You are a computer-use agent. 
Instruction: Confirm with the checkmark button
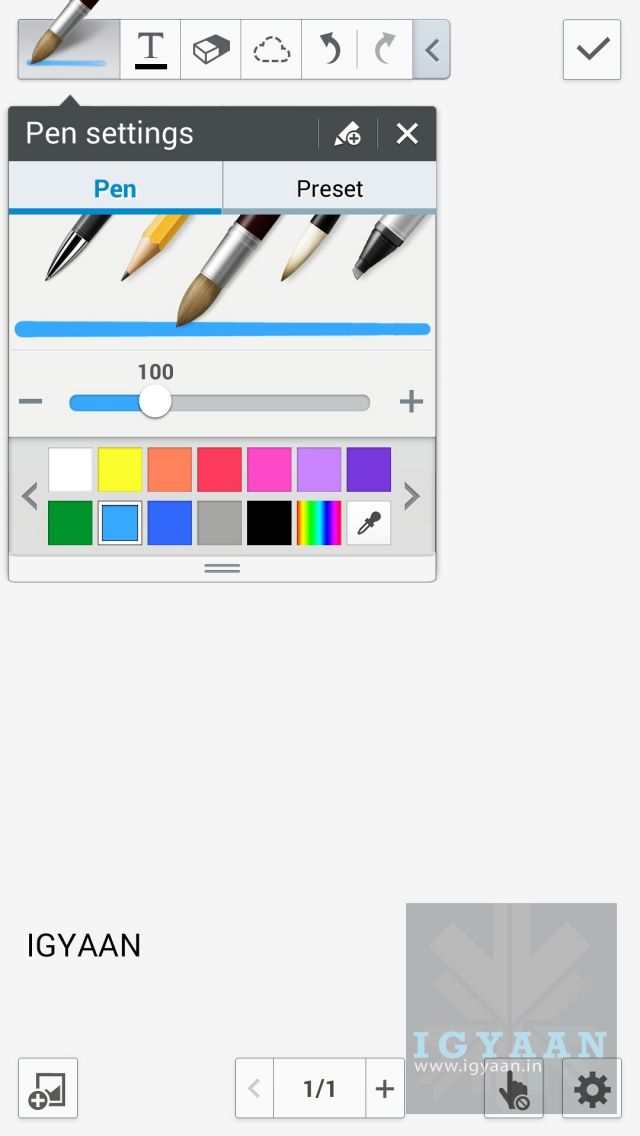point(592,49)
